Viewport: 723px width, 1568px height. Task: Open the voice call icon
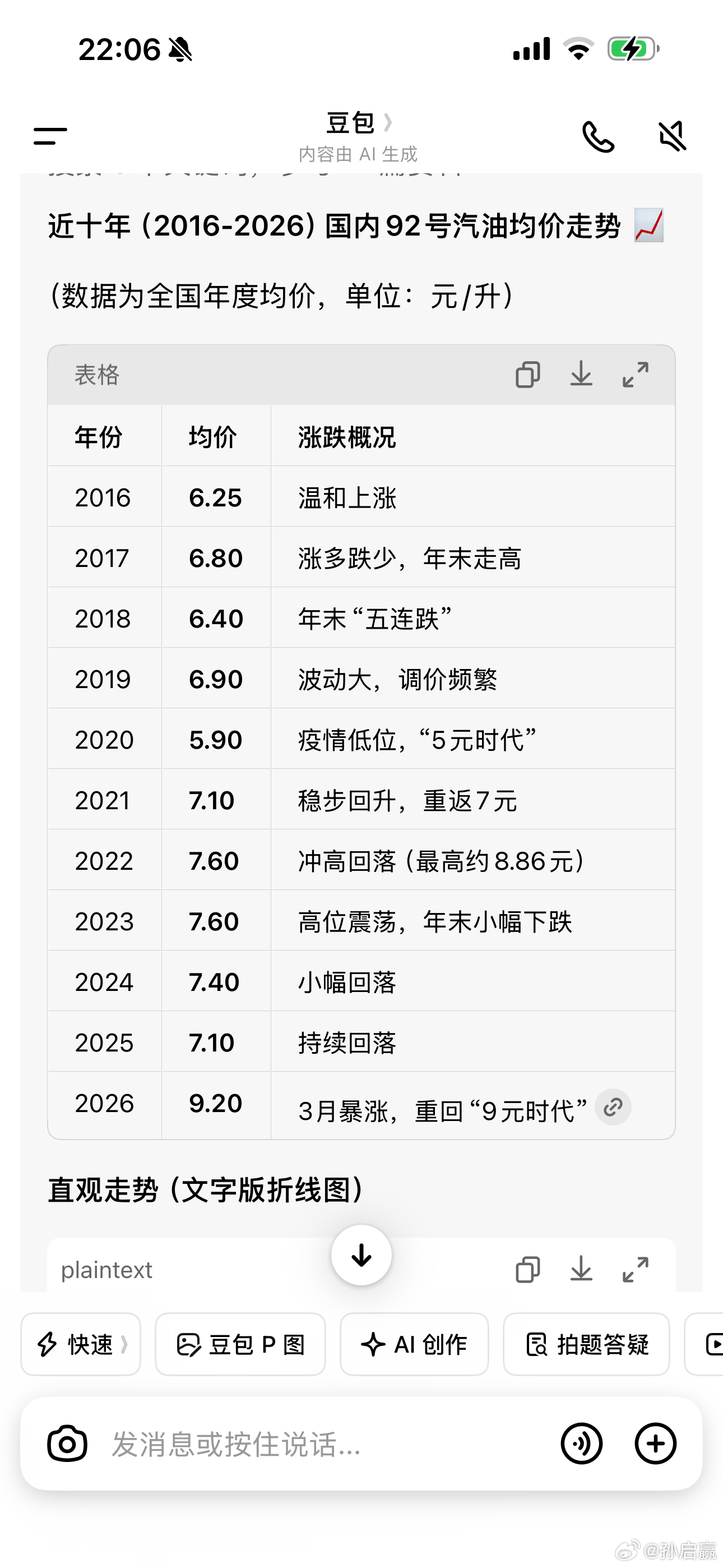coord(598,136)
